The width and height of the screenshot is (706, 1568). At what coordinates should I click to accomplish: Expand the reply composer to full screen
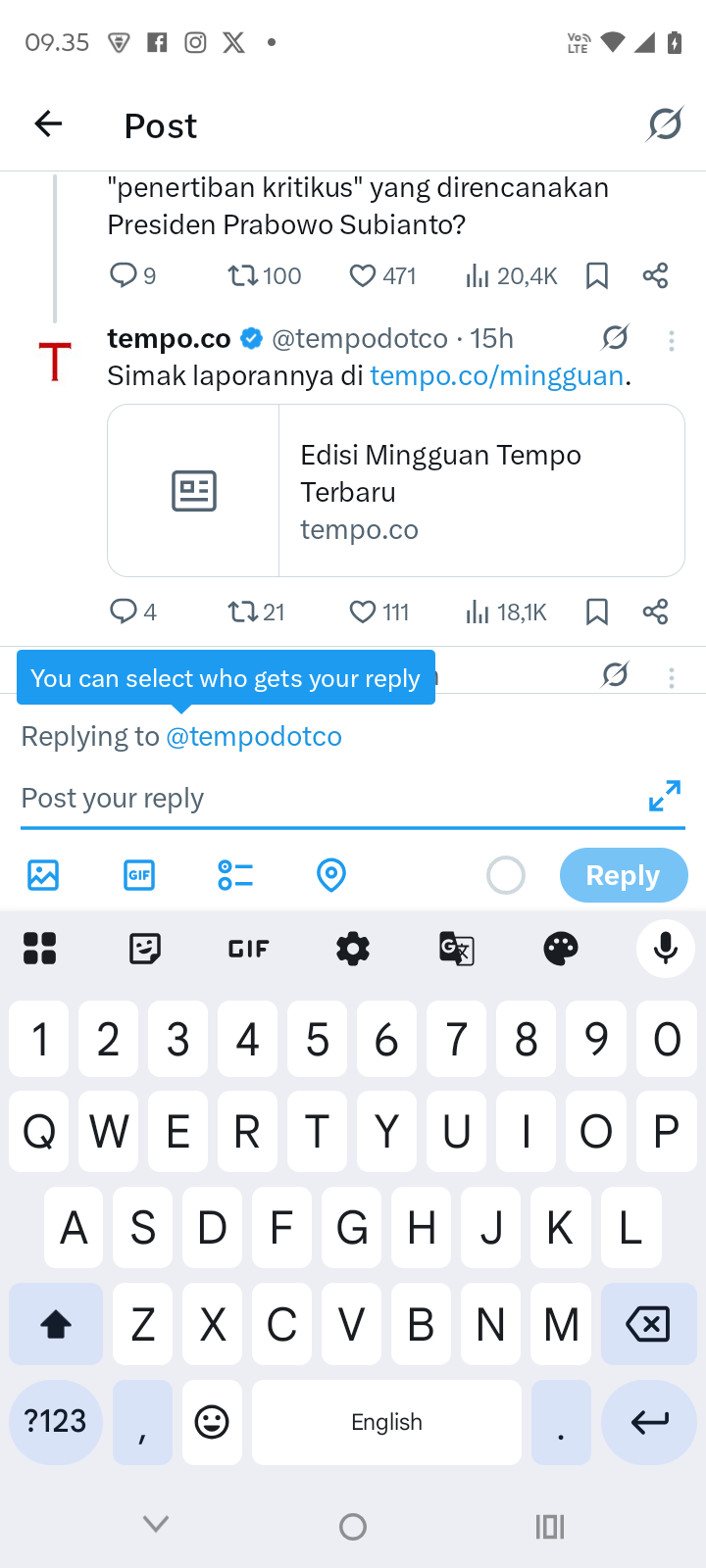click(x=665, y=796)
